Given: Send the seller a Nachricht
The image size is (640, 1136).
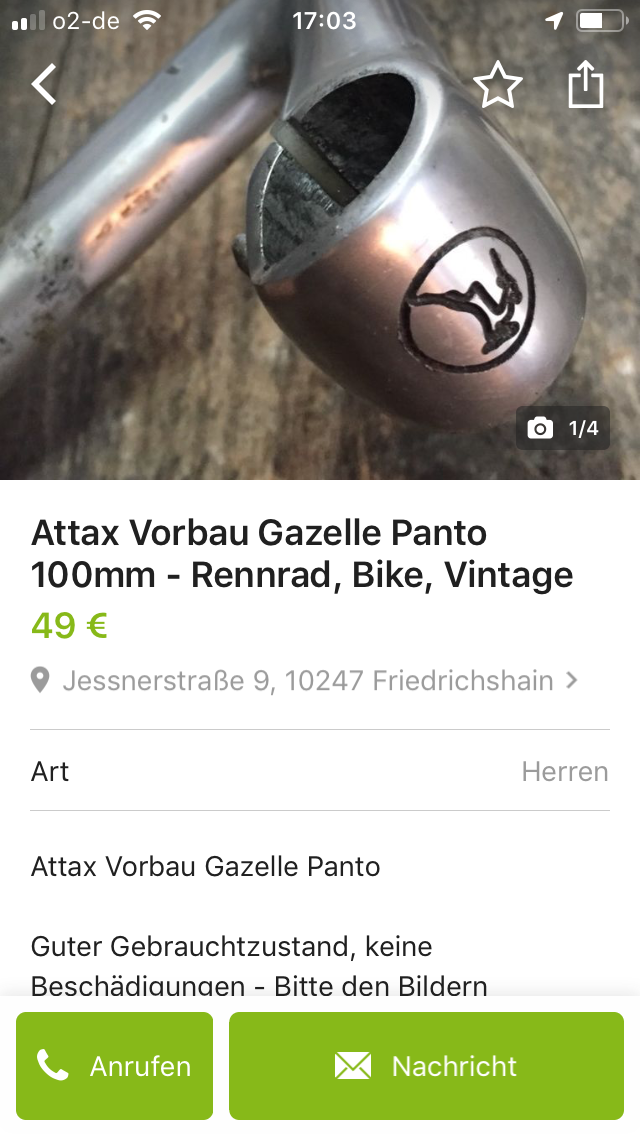Looking at the screenshot, I should (426, 1065).
